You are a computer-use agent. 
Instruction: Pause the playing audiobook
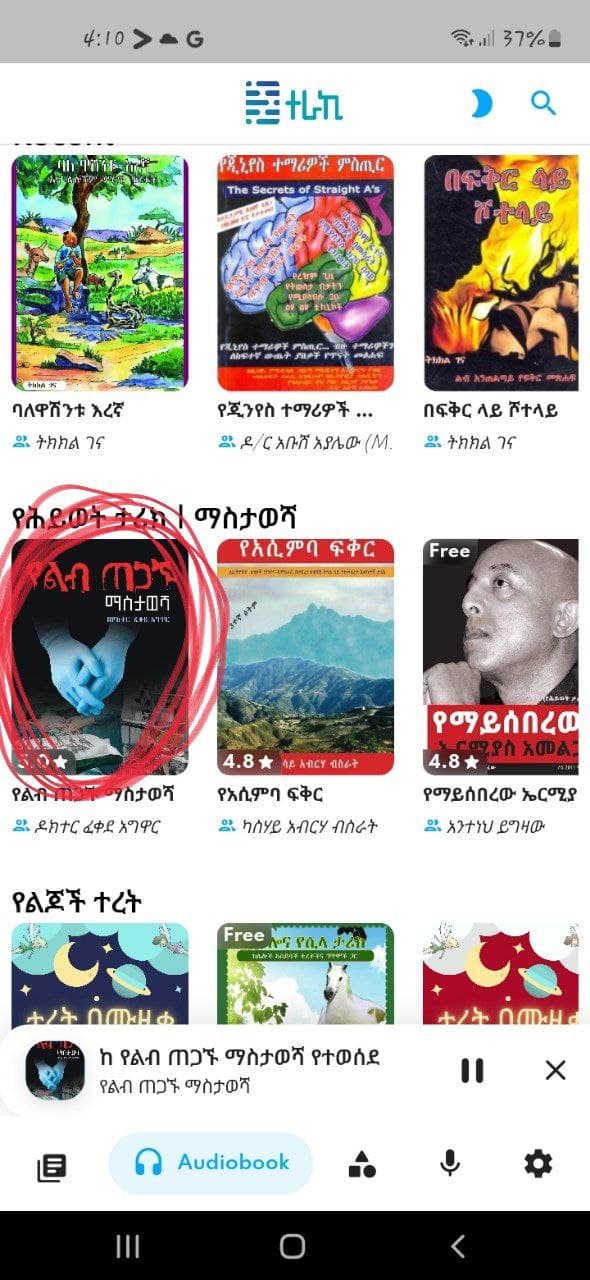[472, 1070]
